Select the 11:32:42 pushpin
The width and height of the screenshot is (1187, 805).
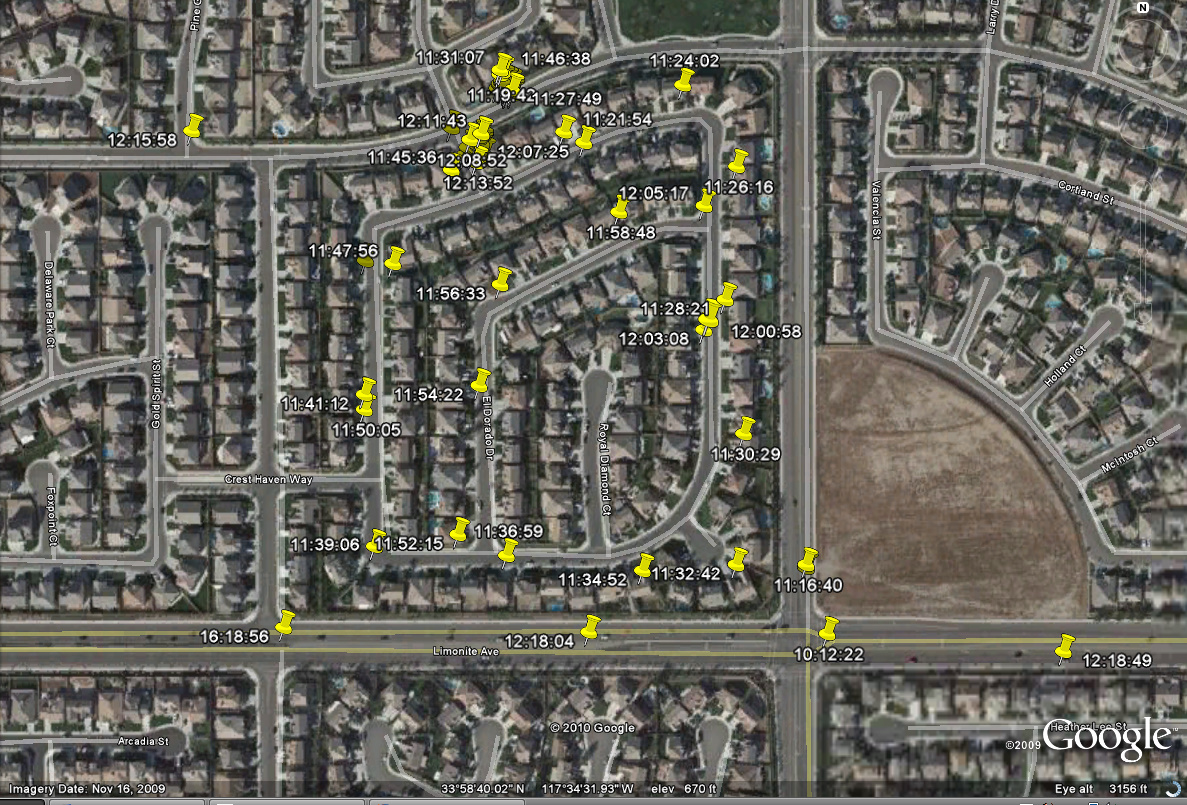tap(737, 560)
